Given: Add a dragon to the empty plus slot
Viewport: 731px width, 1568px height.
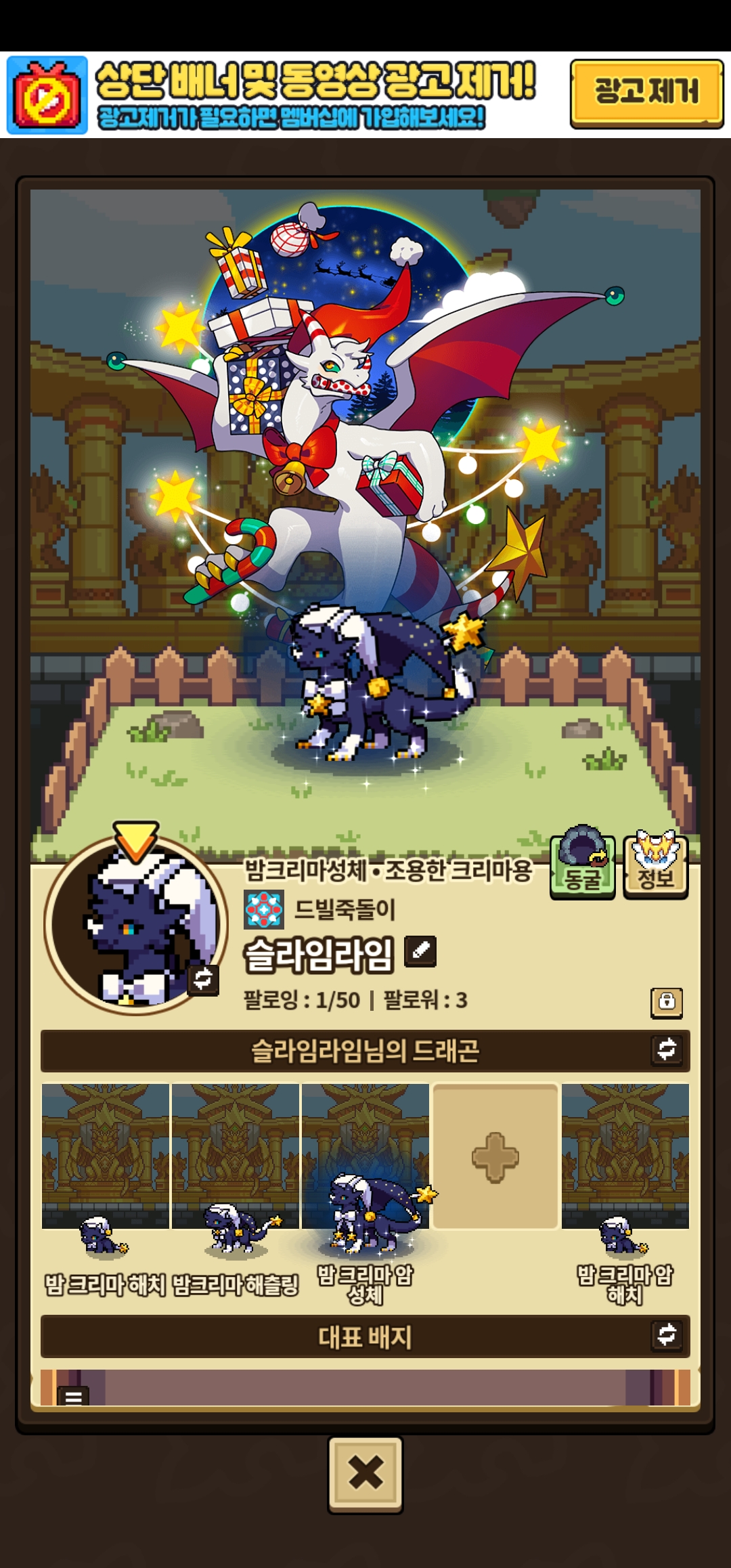Looking at the screenshot, I should click(495, 1158).
